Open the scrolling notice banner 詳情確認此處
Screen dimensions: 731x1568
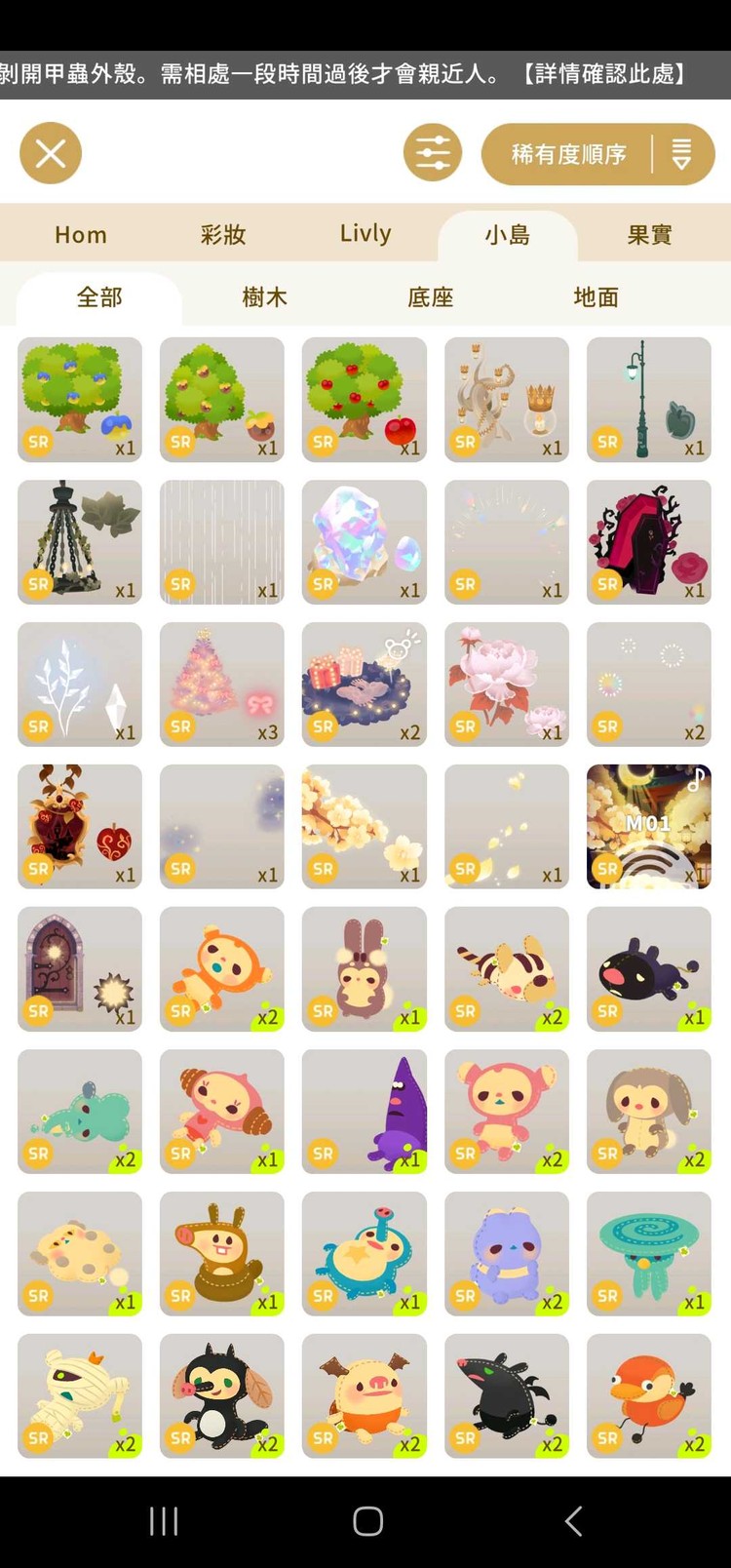[x=602, y=74]
